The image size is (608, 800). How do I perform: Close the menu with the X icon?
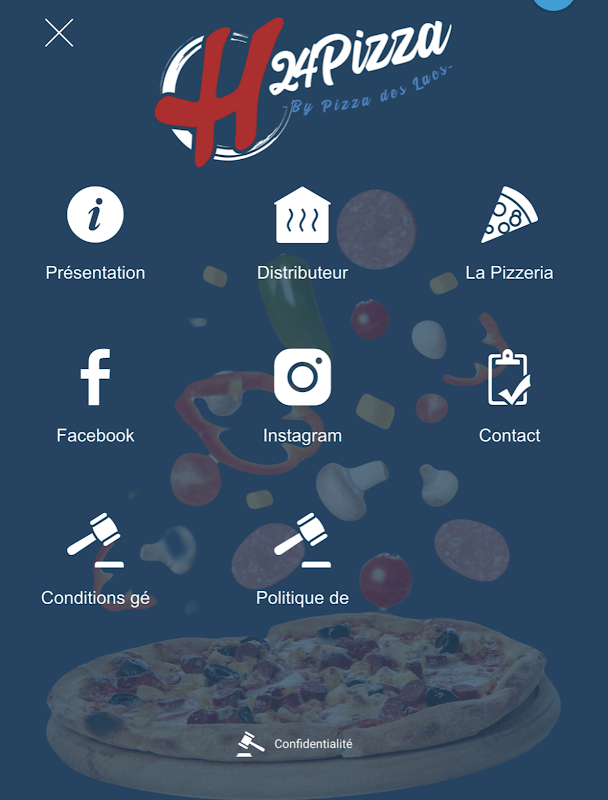click(59, 33)
